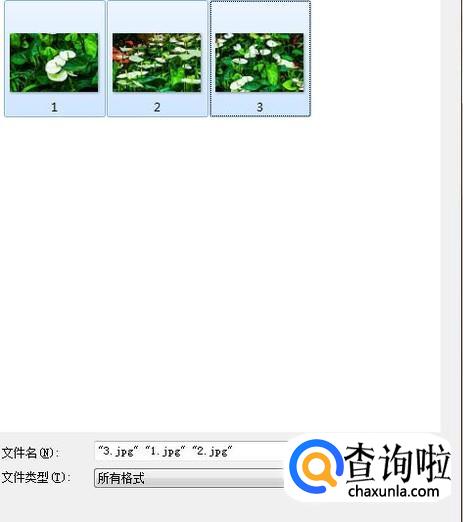Open the 文件类型 所有格式 dropdown
The height and width of the screenshot is (522, 463).
189,478
